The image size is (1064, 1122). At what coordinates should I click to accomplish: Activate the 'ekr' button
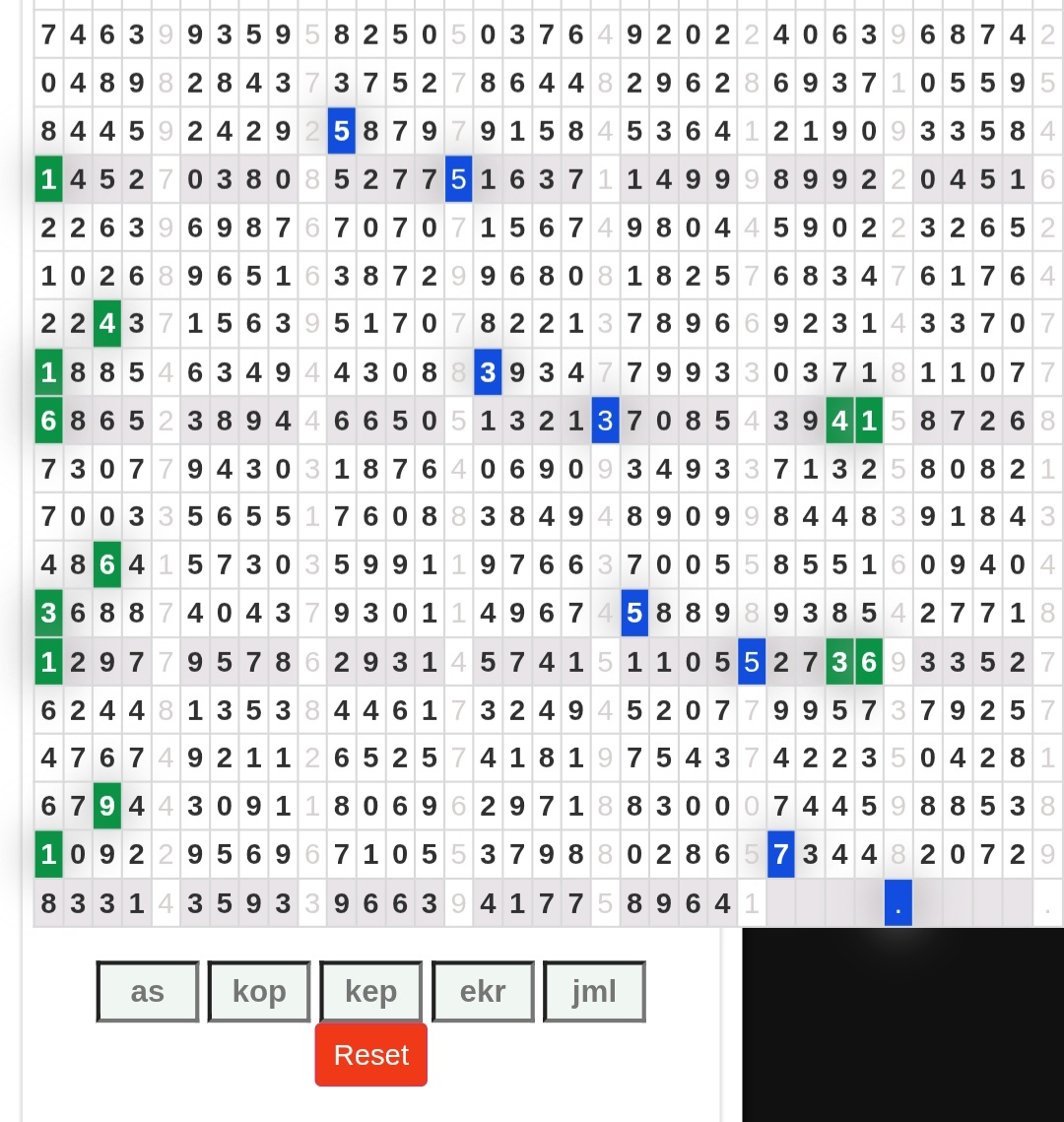pyautogui.click(x=483, y=991)
